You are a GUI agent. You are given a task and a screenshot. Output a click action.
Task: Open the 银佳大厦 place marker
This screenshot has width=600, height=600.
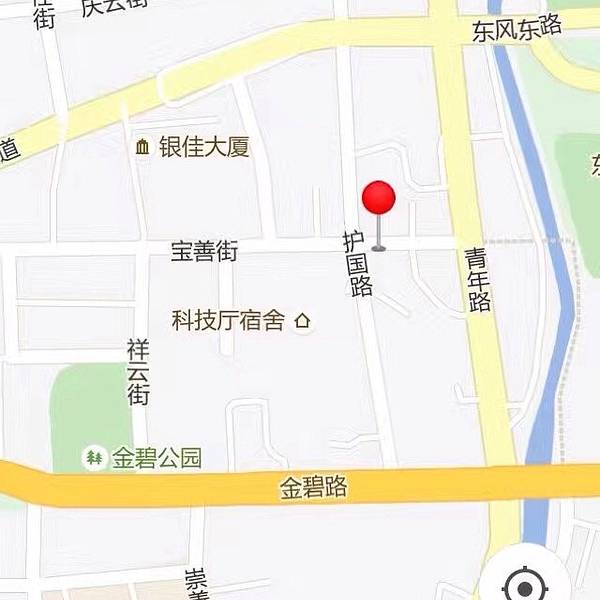point(143,148)
